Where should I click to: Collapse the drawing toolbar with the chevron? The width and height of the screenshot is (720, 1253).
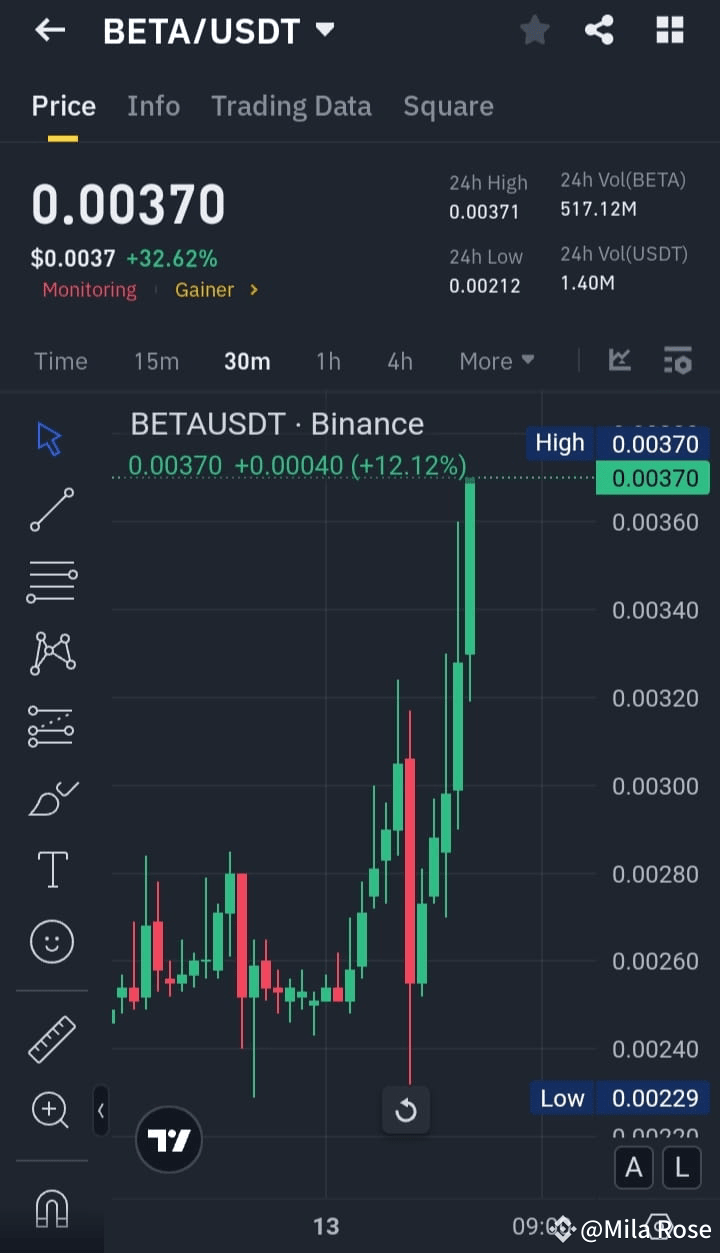[101, 1110]
